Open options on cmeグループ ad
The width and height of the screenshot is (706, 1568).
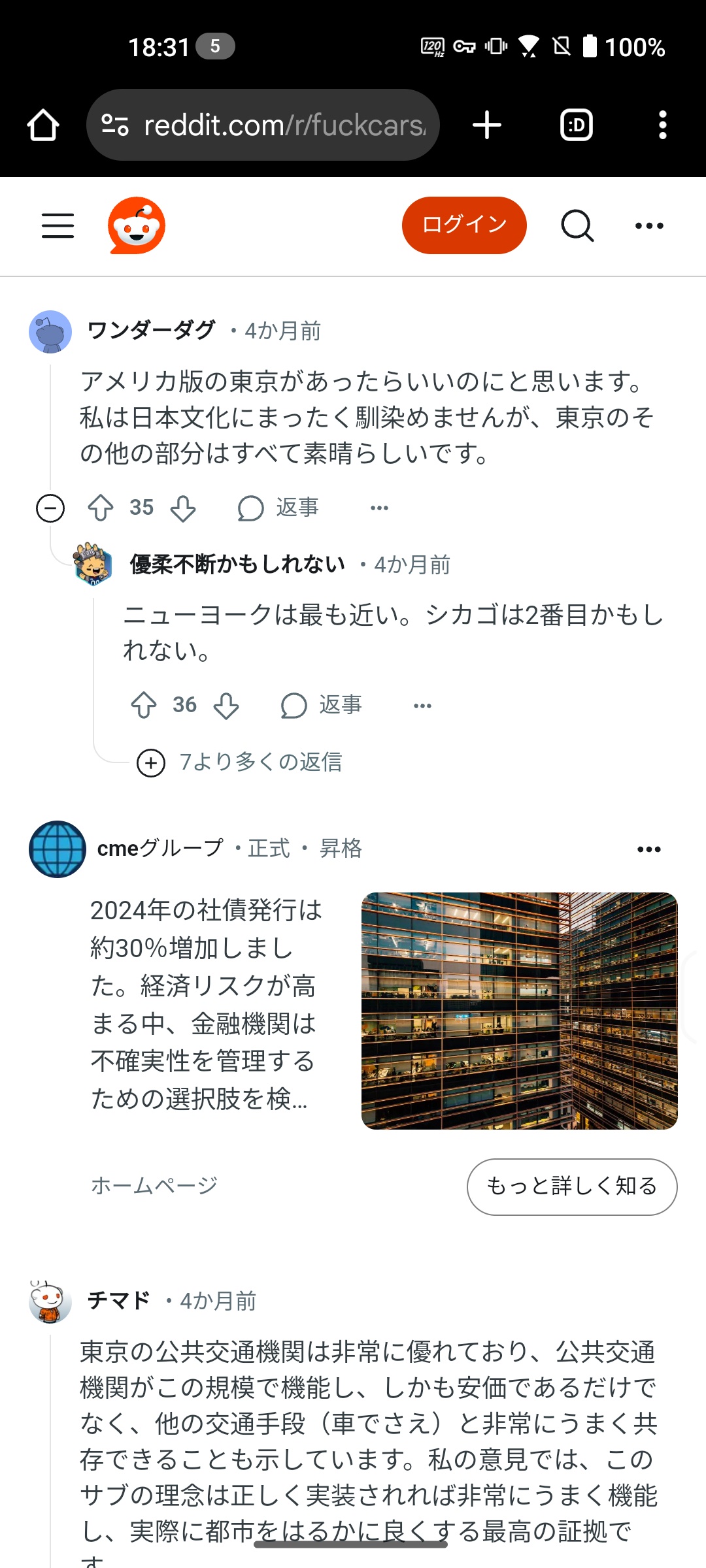tap(649, 849)
